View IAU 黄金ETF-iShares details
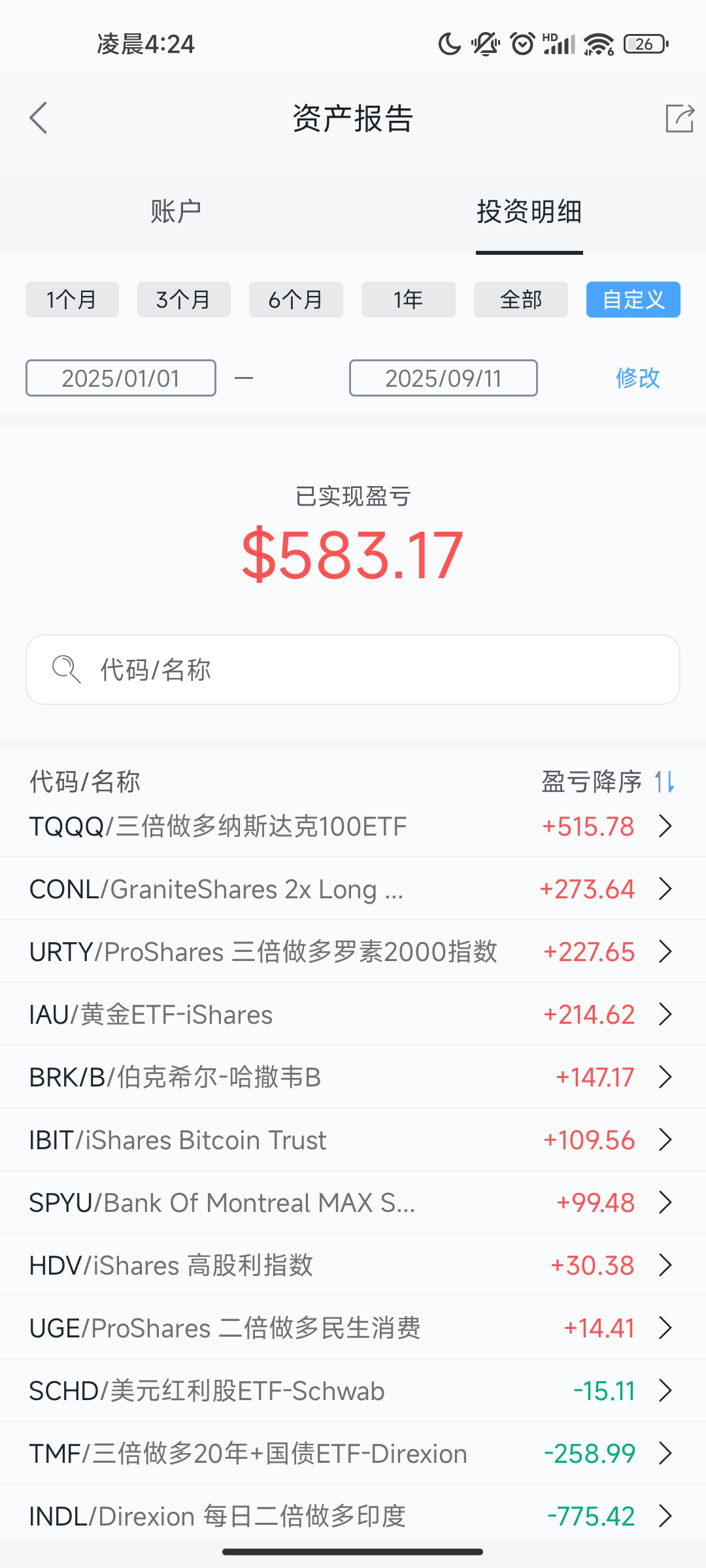 (x=353, y=1015)
